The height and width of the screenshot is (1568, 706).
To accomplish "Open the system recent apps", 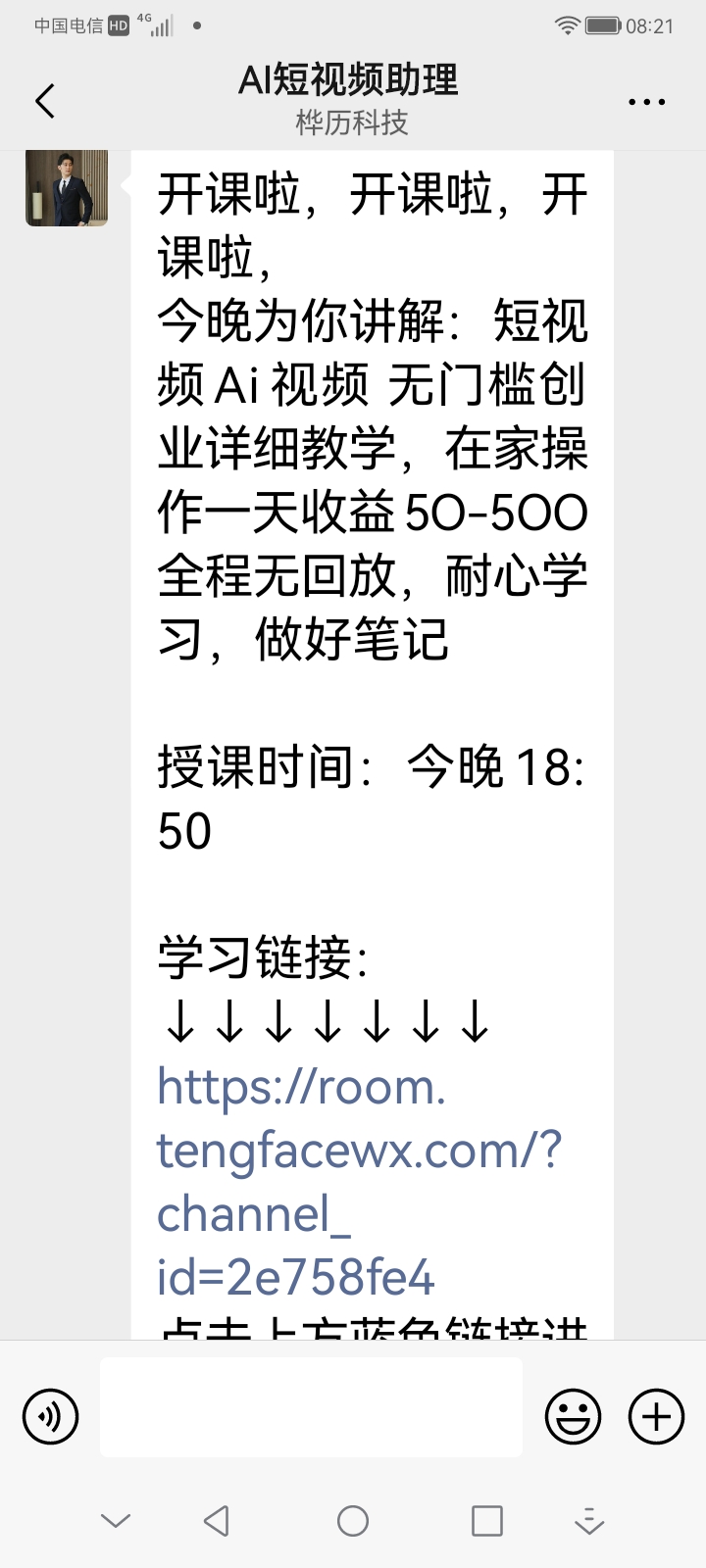I will (x=487, y=1521).
